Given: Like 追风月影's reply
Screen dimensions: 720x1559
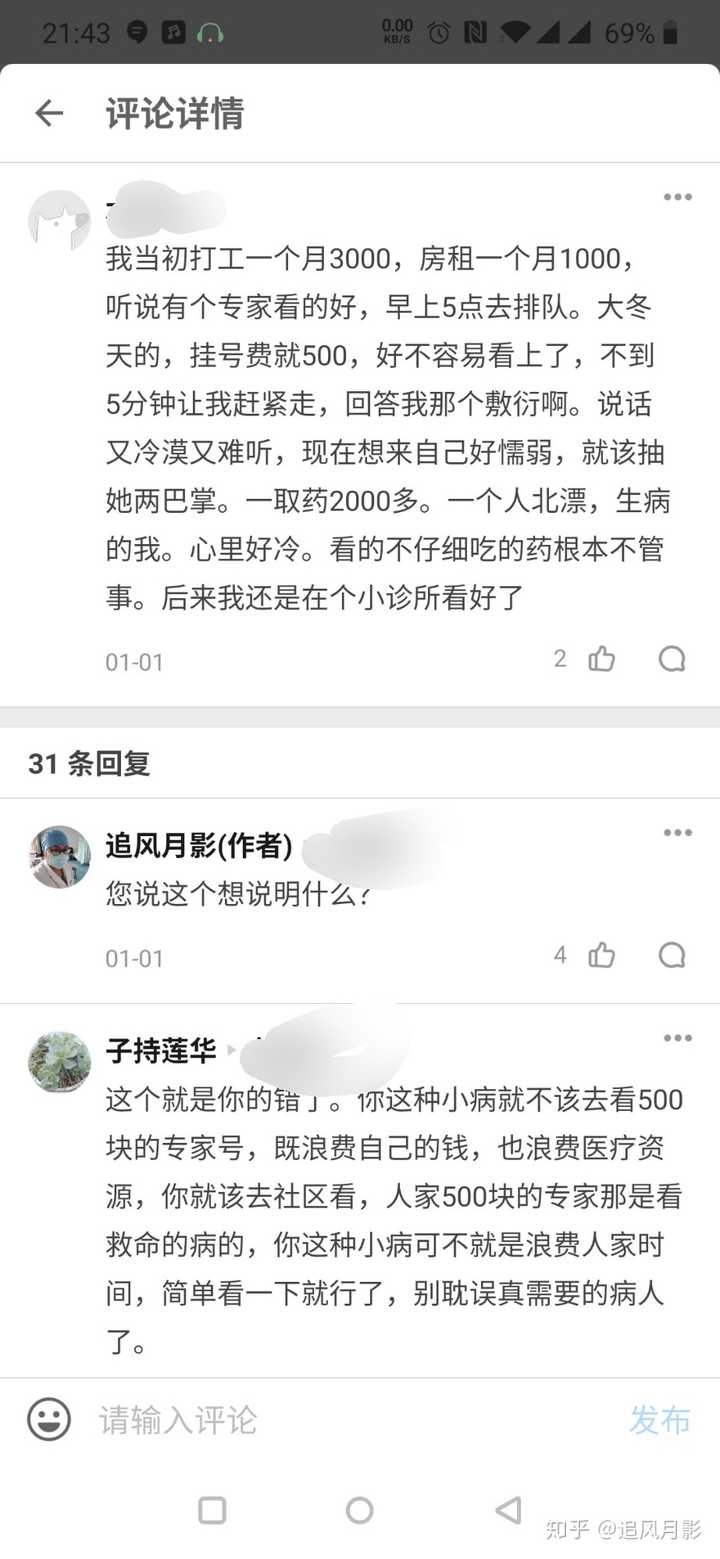Looking at the screenshot, I should click(601, 954).
